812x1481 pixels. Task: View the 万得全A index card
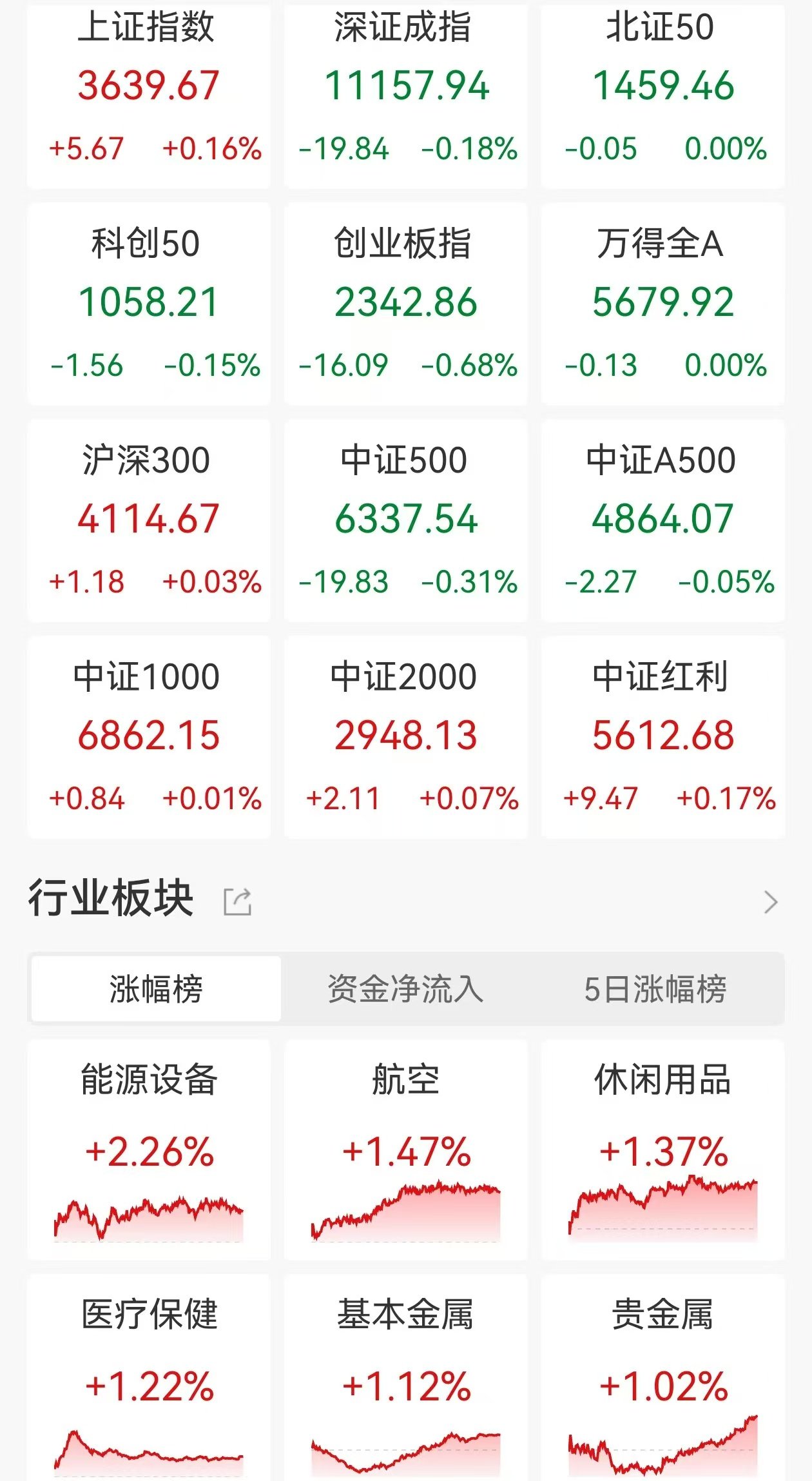[662, 303]
